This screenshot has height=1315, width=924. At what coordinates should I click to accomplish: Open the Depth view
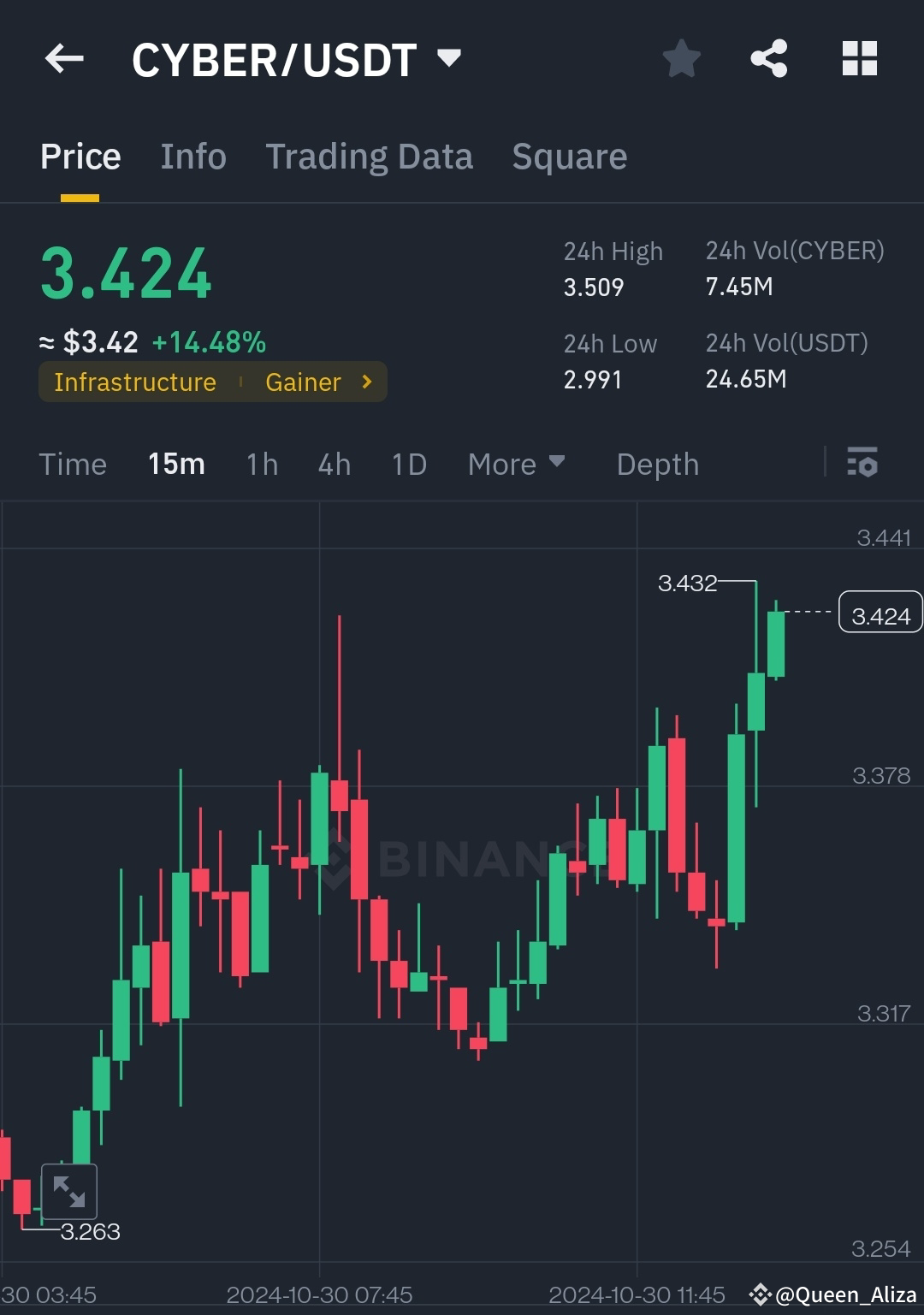pos(657,464)
